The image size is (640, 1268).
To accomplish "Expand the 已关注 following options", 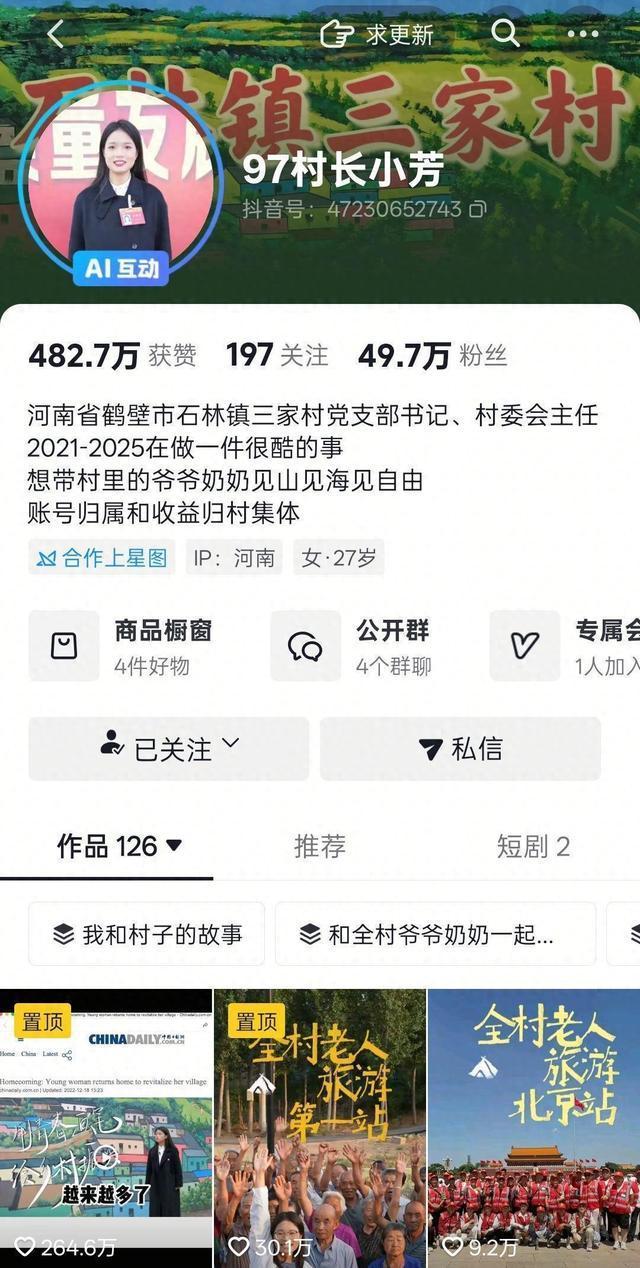I will coord(169,748).
